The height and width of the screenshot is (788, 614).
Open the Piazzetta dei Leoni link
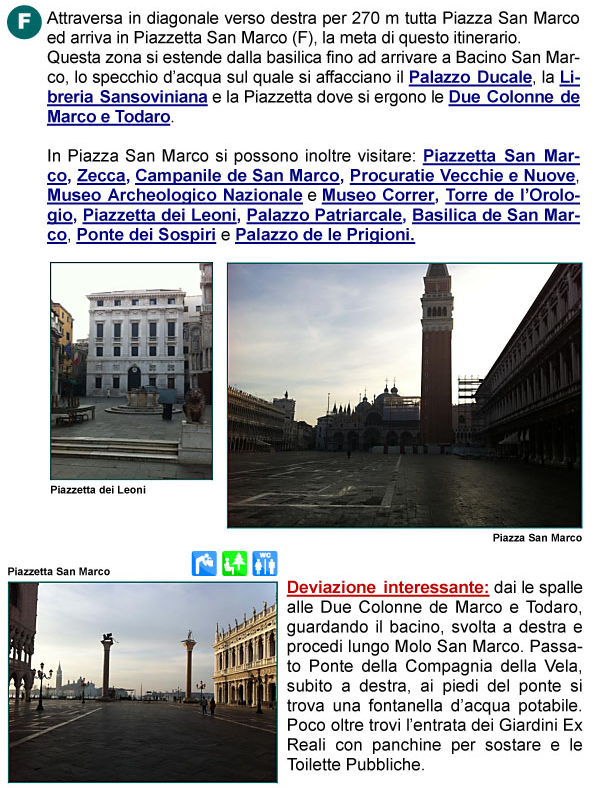(160, 215)
